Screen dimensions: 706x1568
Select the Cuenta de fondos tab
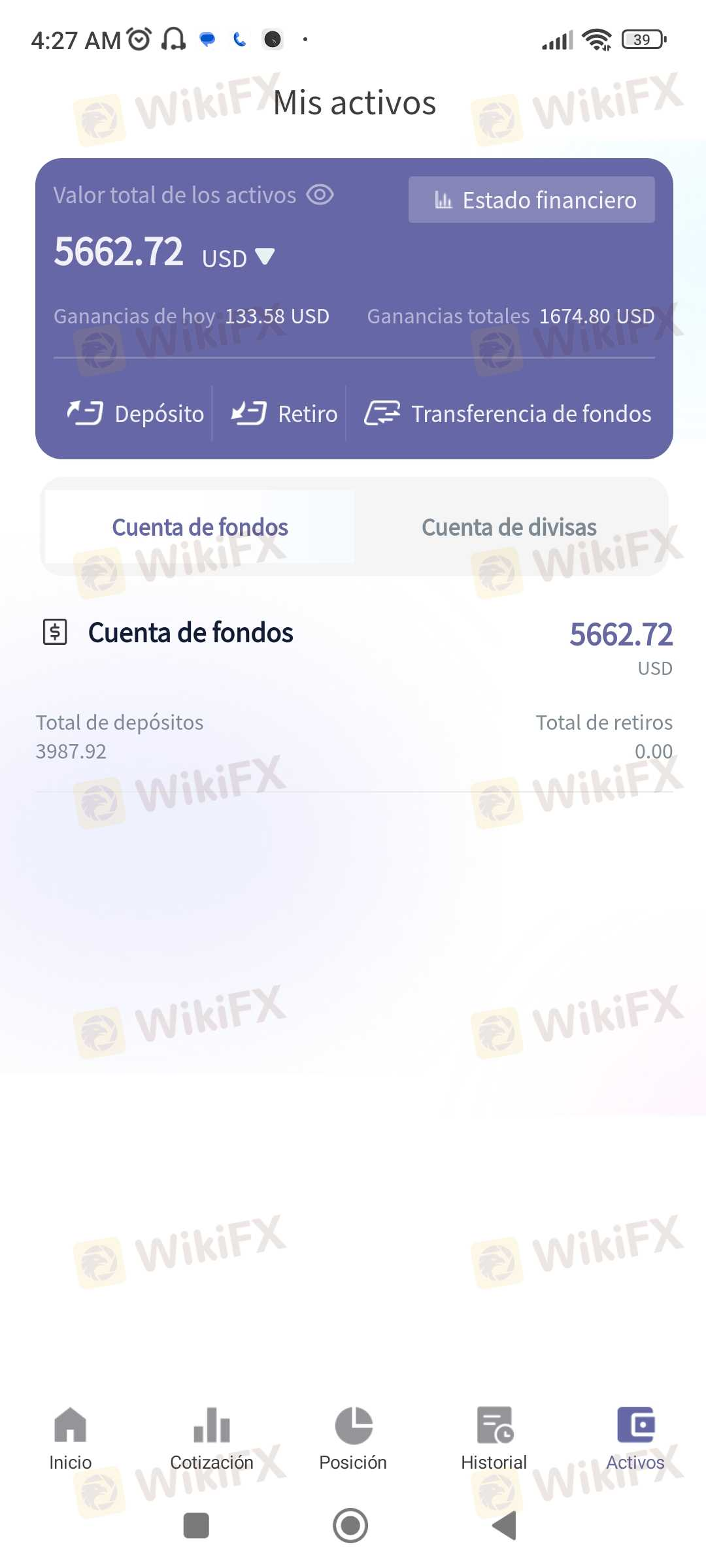(x=199, y=527)
